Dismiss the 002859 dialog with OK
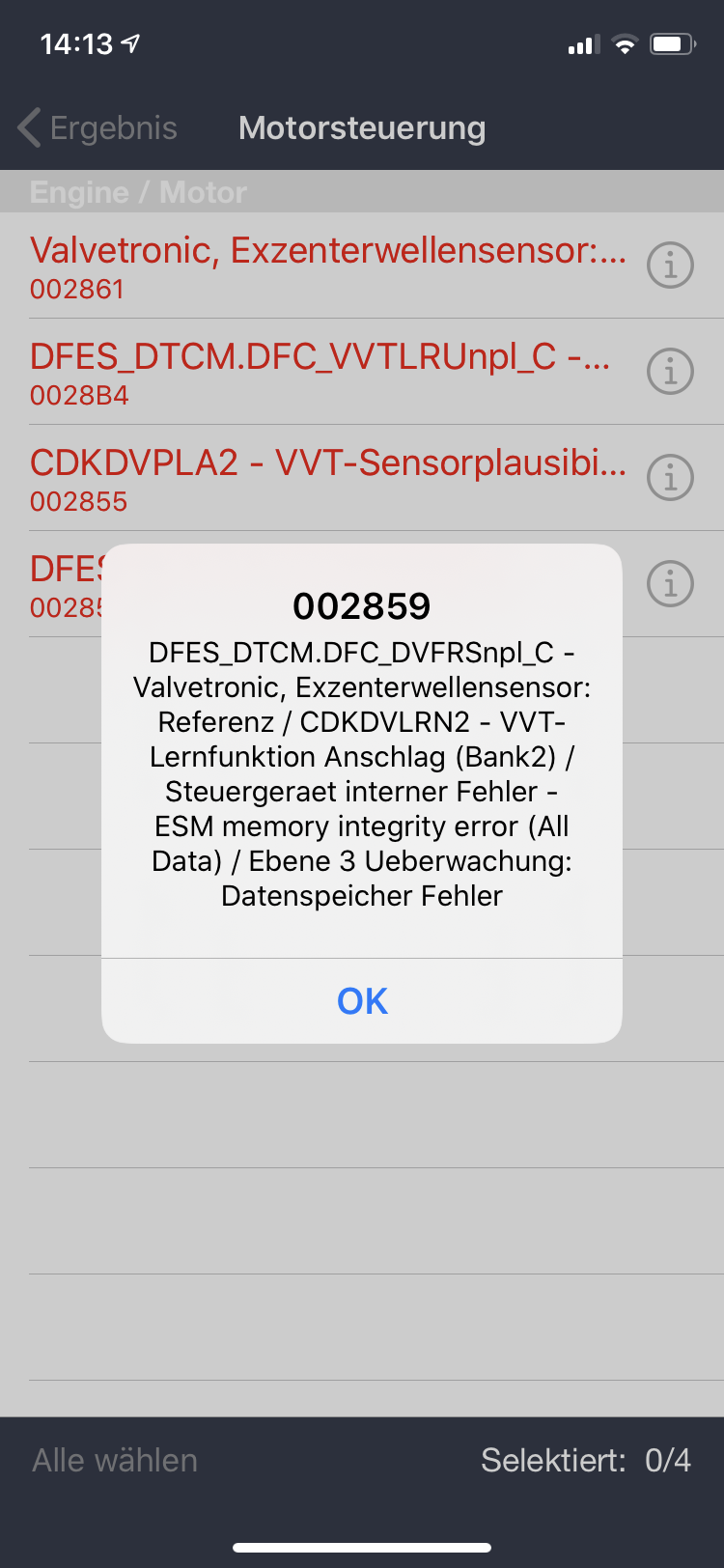The width and height of the screenshot is (724, 1568). [x=362, y=1001]
